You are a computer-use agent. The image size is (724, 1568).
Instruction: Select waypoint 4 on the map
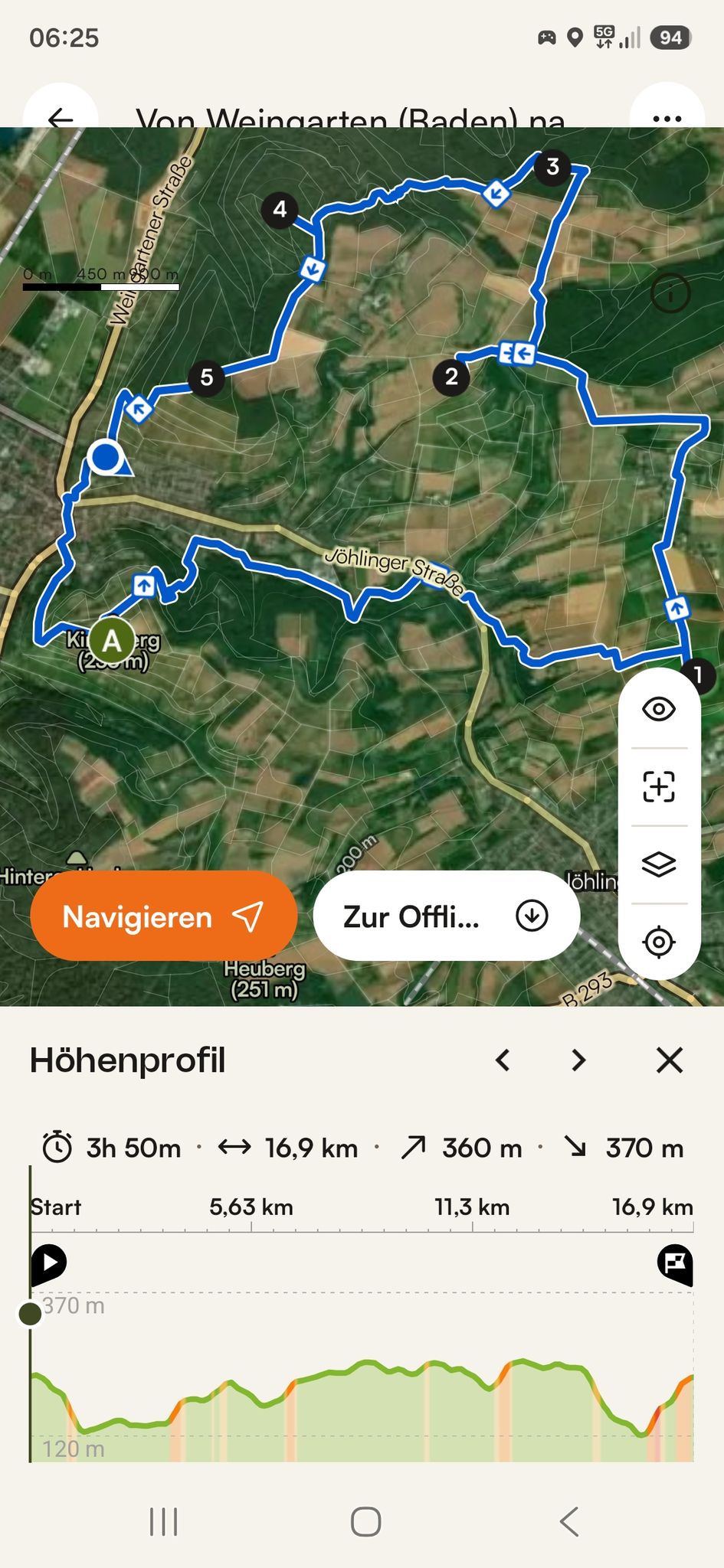(x=280, y=209)
